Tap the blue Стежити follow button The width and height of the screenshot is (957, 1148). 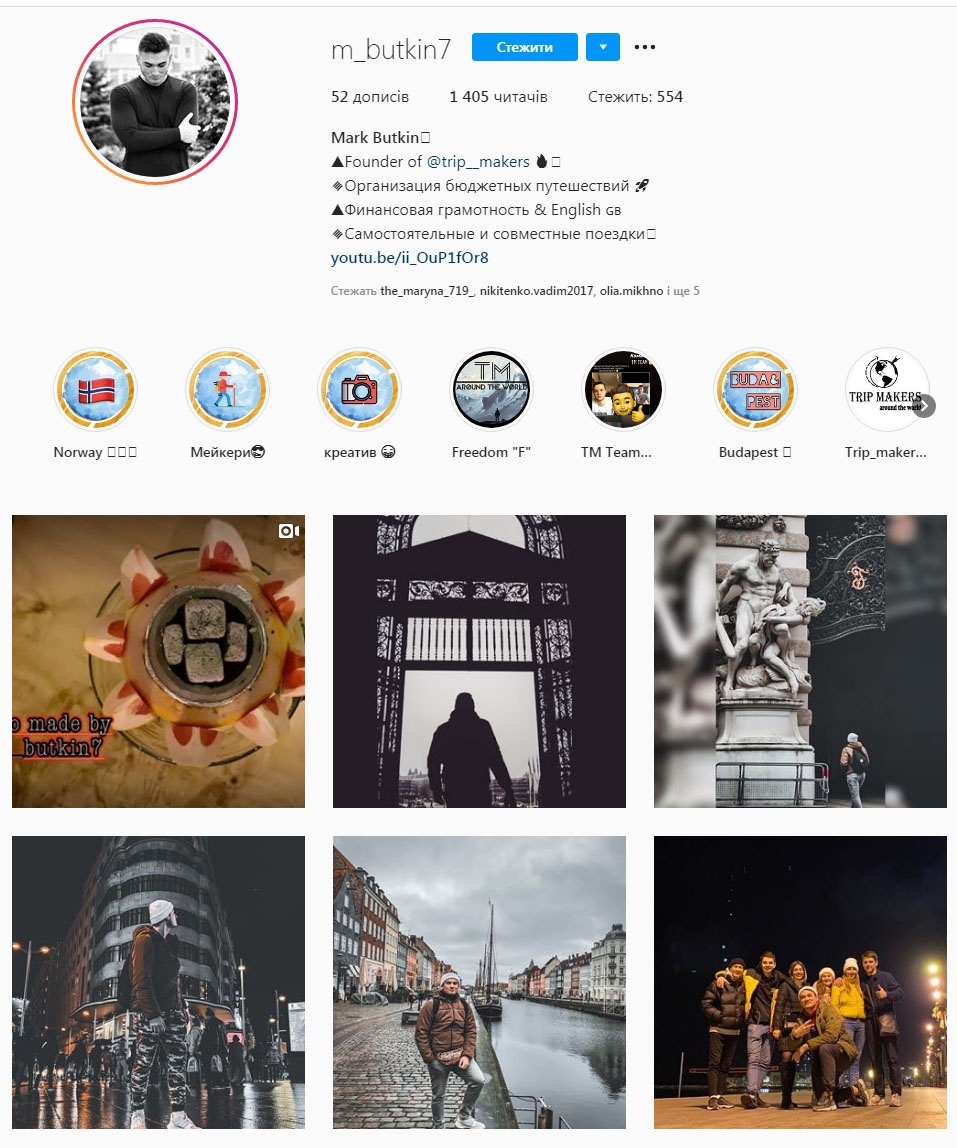pos(524,47)
